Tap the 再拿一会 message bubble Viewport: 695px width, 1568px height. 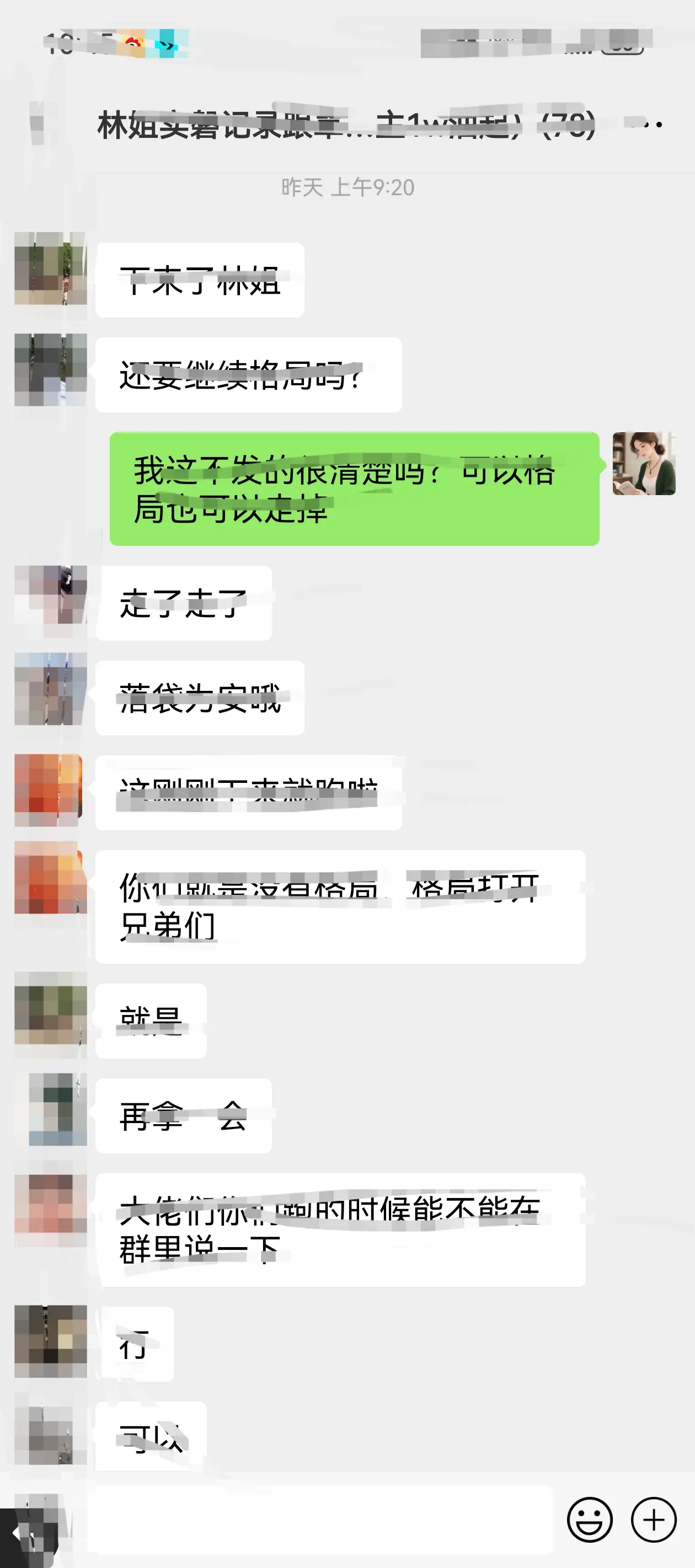(x=183, y=1114)
